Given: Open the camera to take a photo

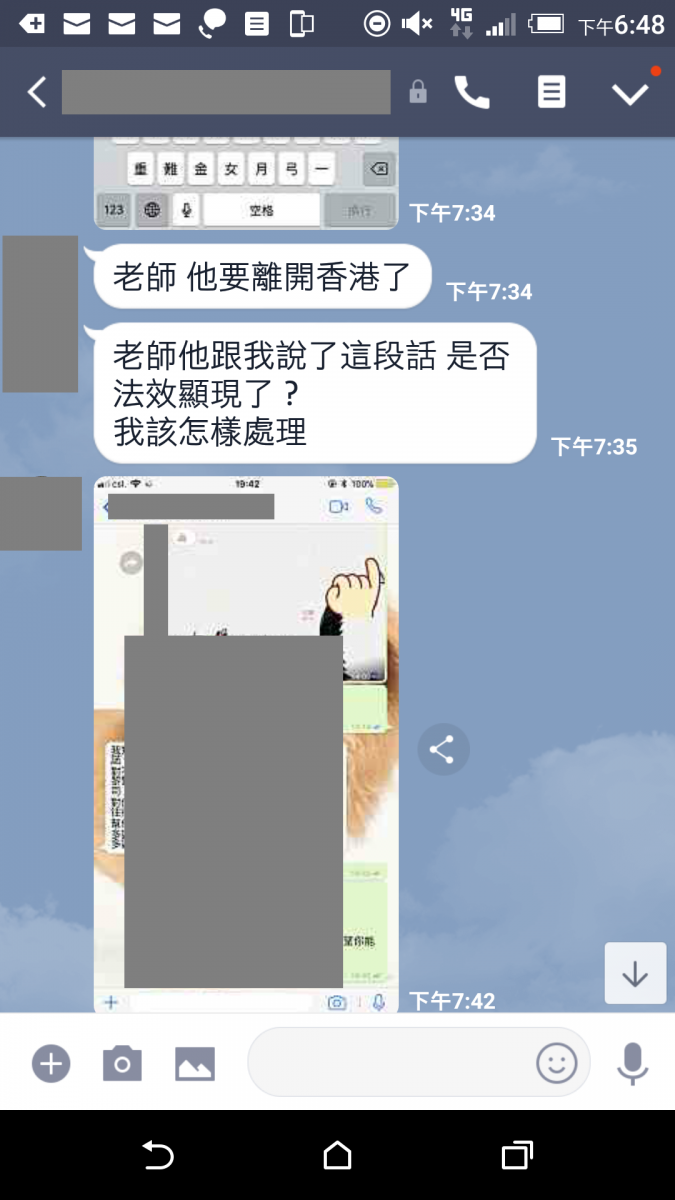Looking at the screenshot, I should coord(122,1063).
